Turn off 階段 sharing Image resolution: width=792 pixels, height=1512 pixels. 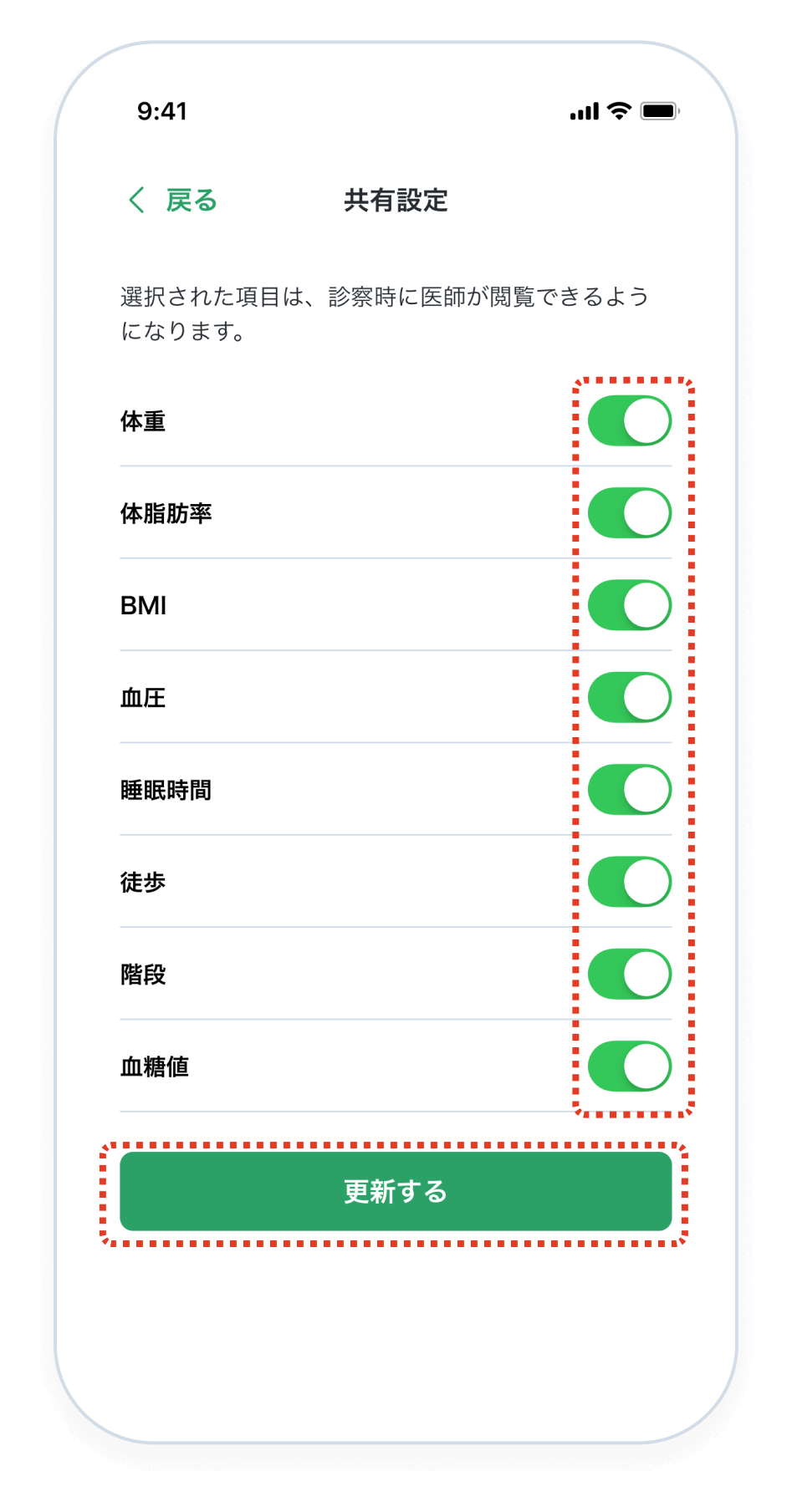(x=629, y=974)
